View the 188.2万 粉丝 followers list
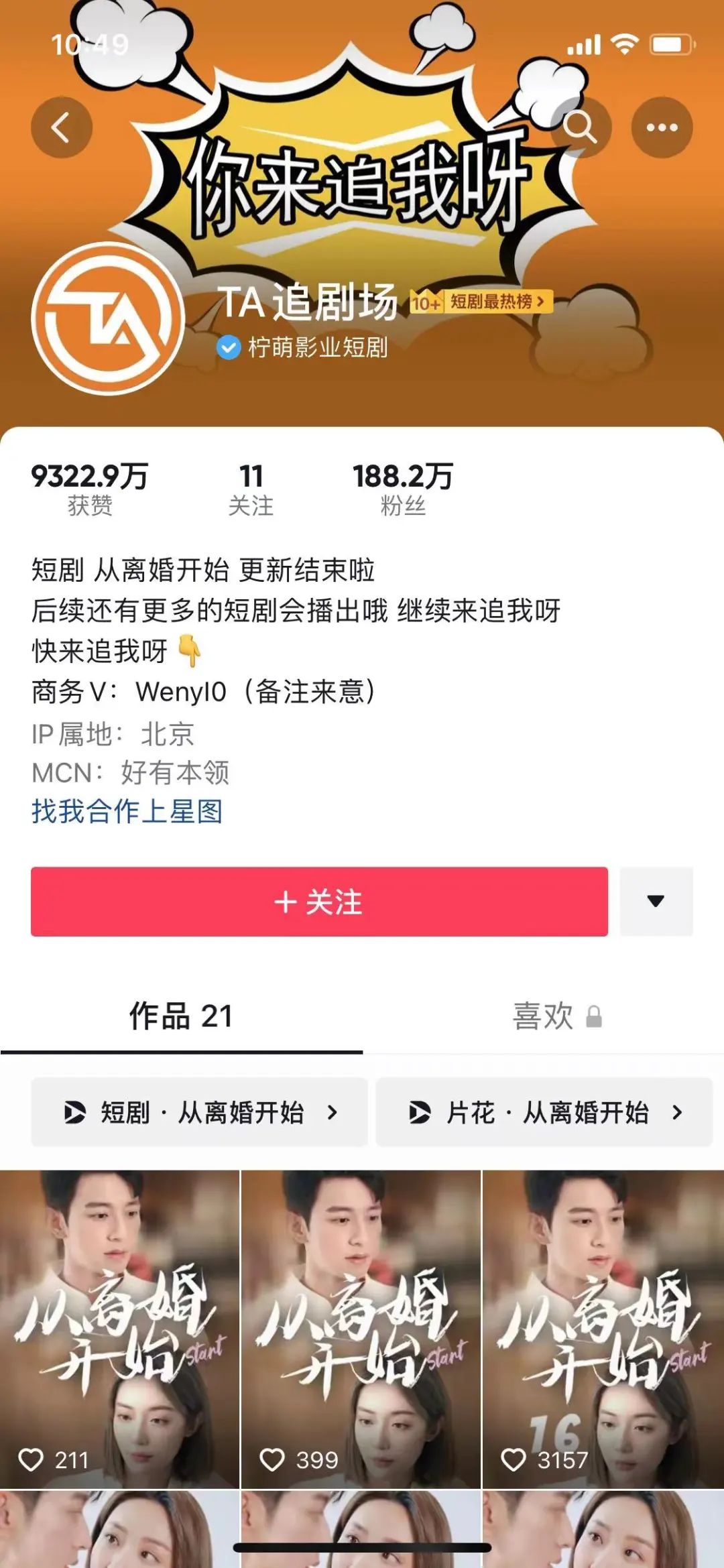724x1568 pixels. [x=403, y=489]
